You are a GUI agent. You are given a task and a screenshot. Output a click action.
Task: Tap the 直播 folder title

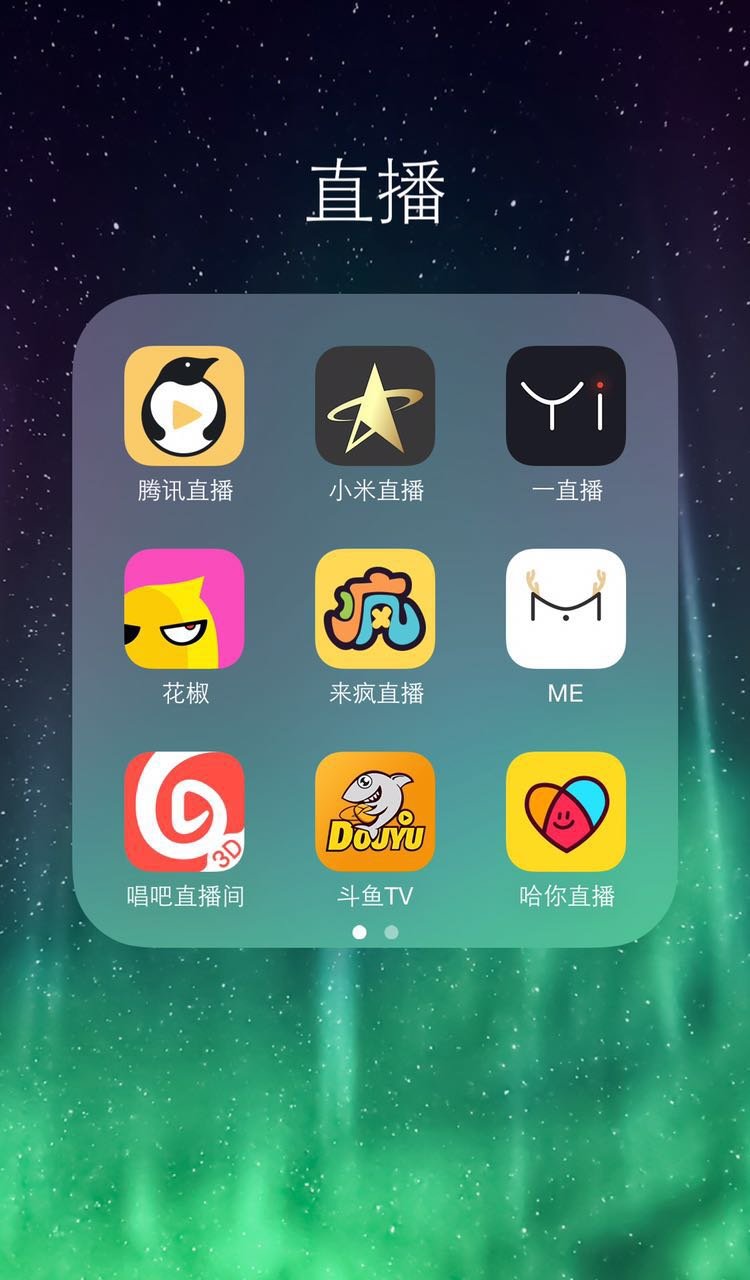point(375,193)
